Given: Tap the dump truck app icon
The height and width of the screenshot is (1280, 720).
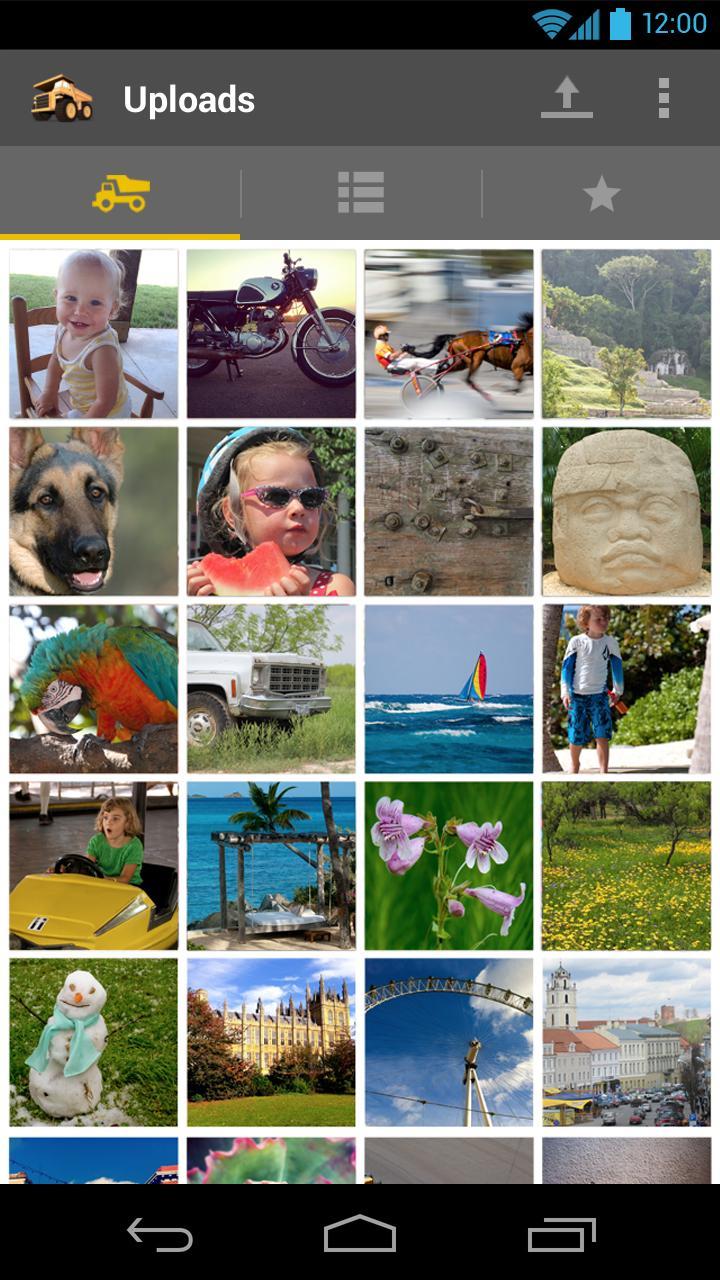Looking at the screenshot, I should point(62,99).
